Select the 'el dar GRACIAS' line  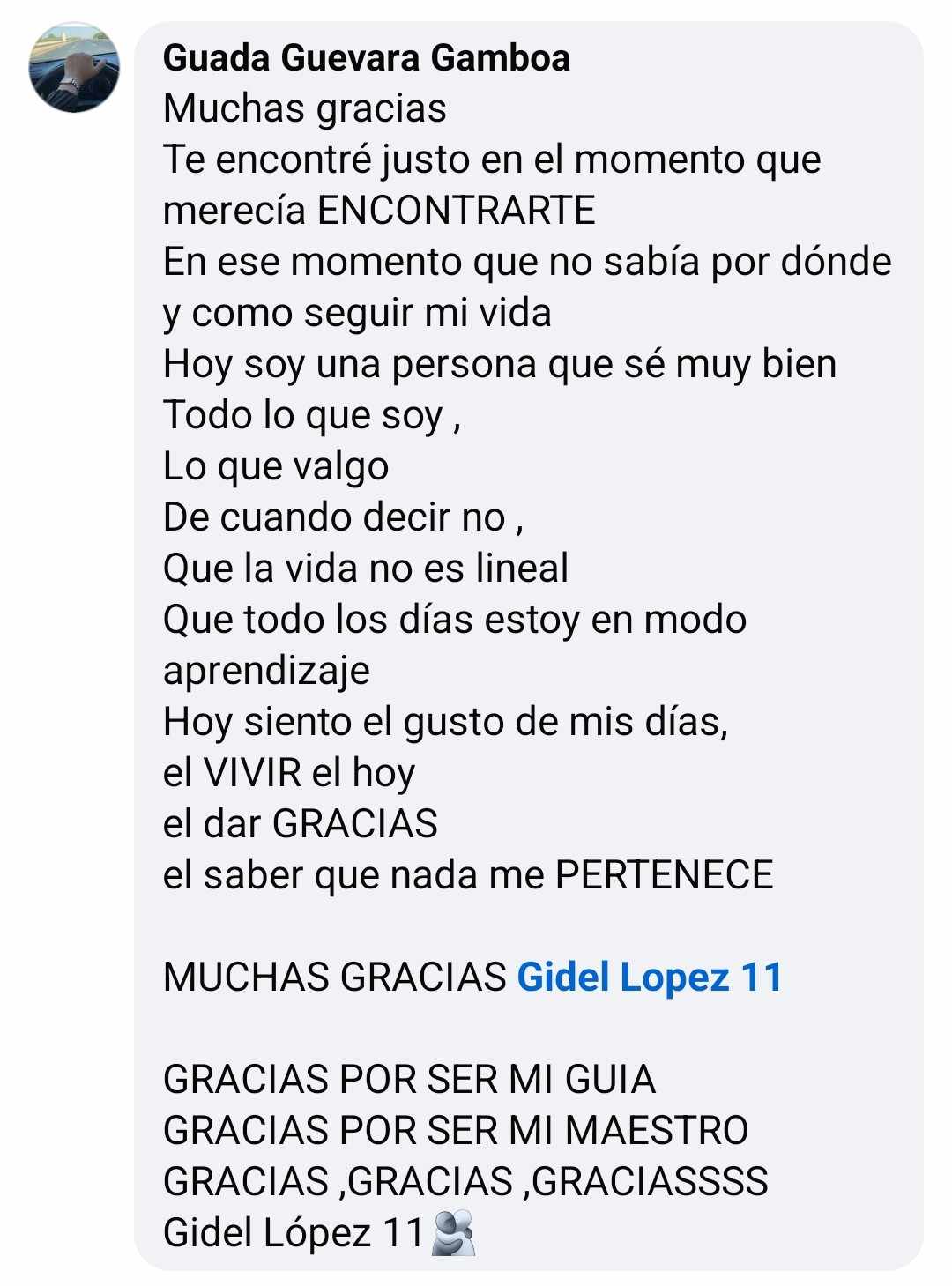[300, 825]
